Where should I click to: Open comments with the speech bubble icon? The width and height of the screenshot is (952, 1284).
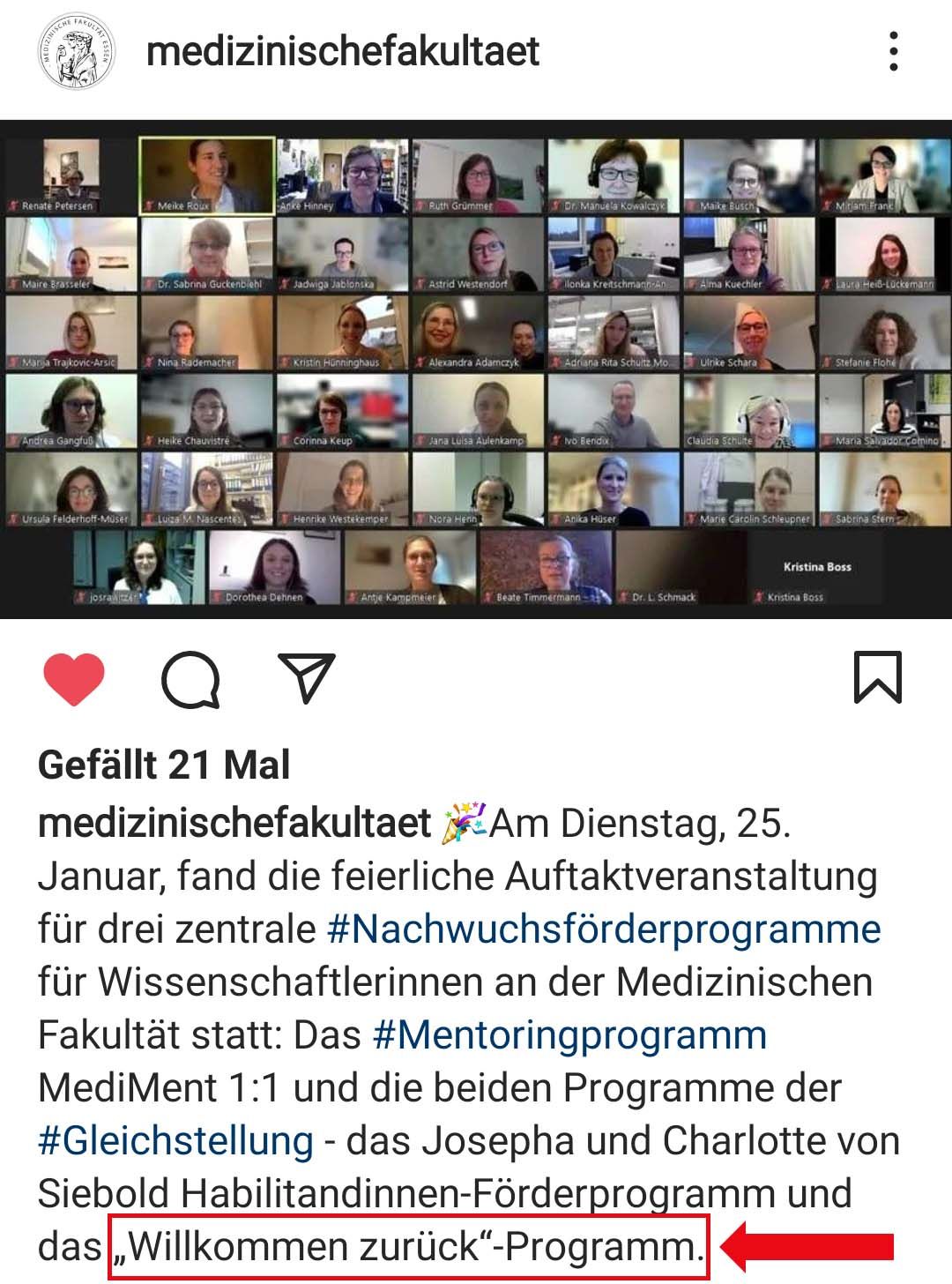190,679
